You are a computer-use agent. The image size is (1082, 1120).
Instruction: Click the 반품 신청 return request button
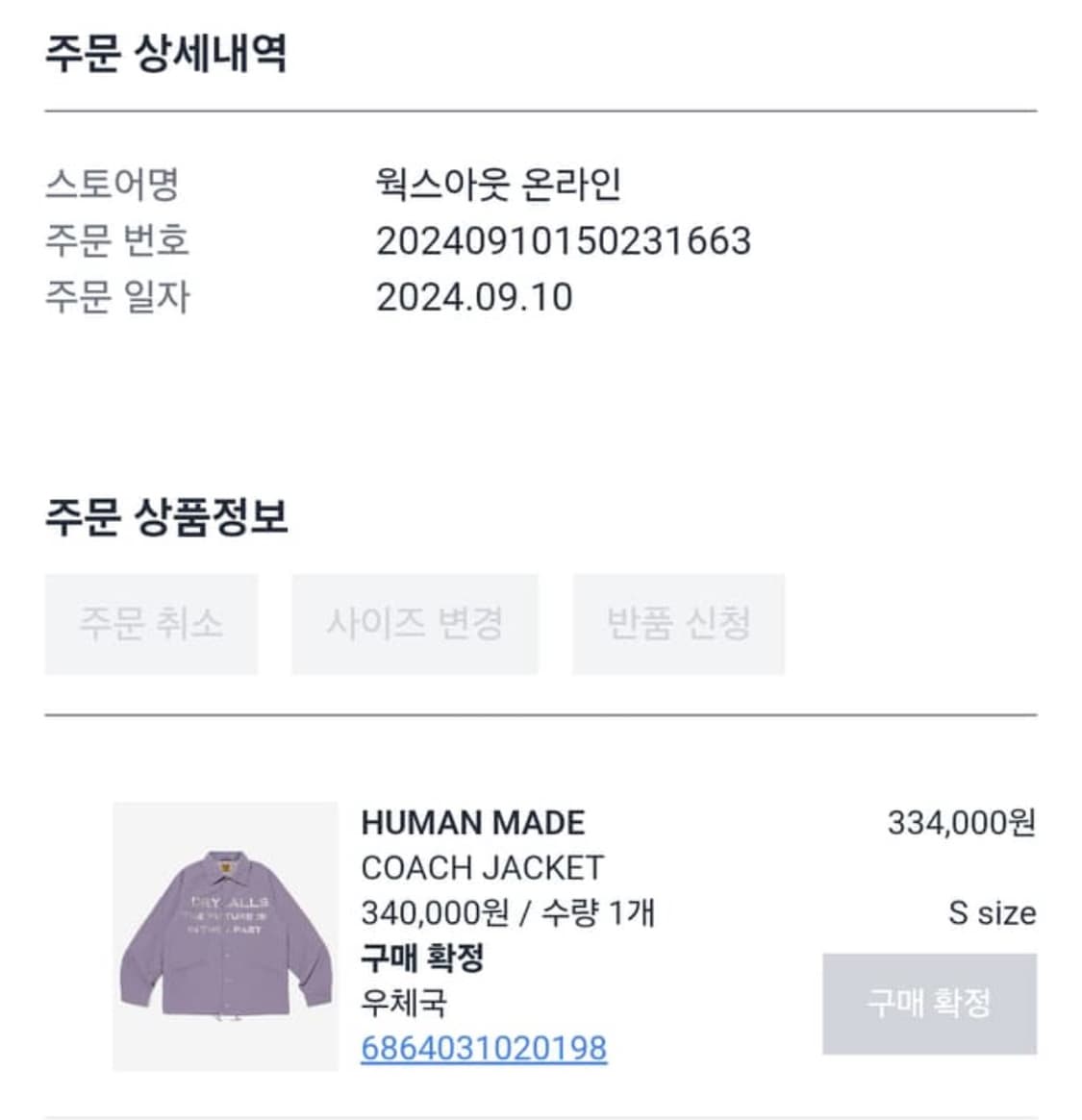tap(677, 623)
